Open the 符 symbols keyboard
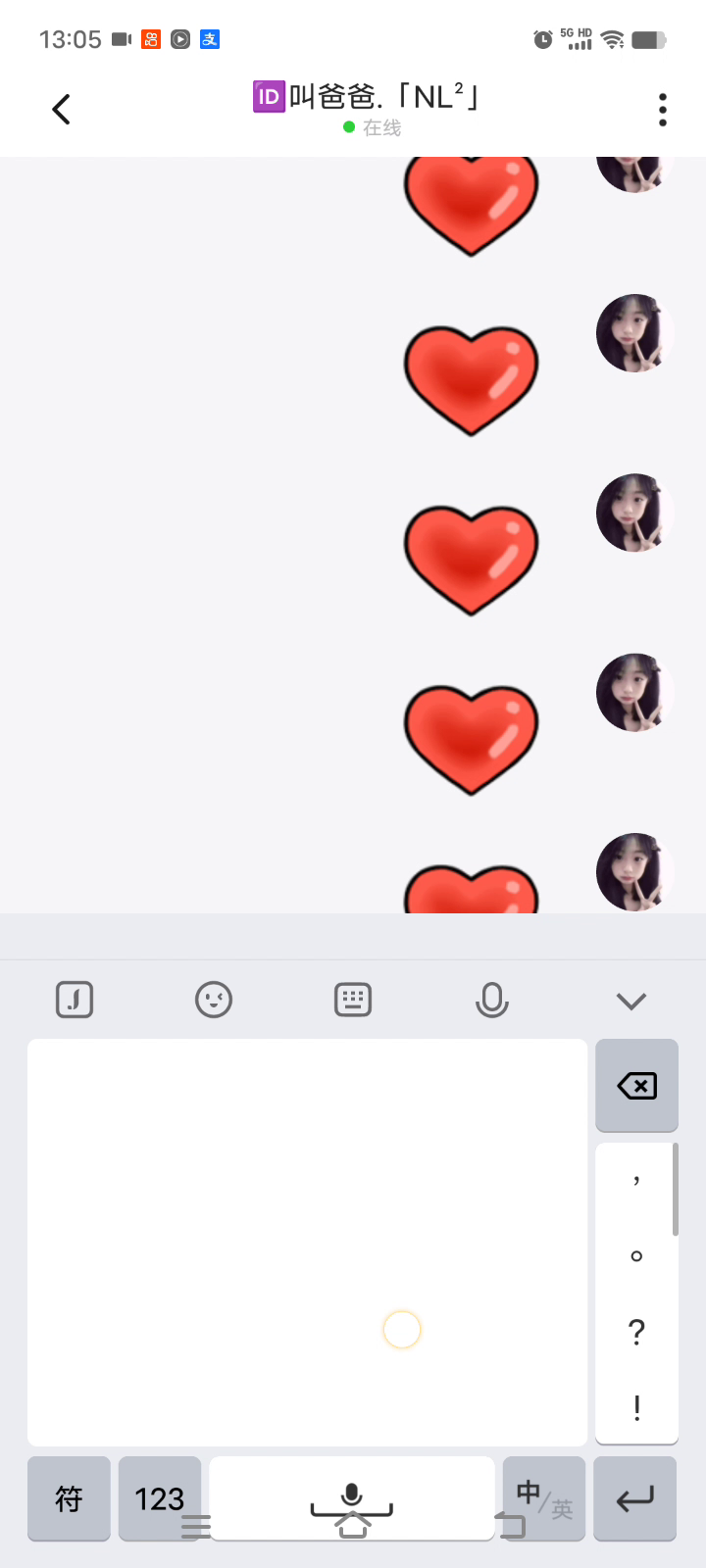The image size is (706, 1568). [x=69, y=1498]
